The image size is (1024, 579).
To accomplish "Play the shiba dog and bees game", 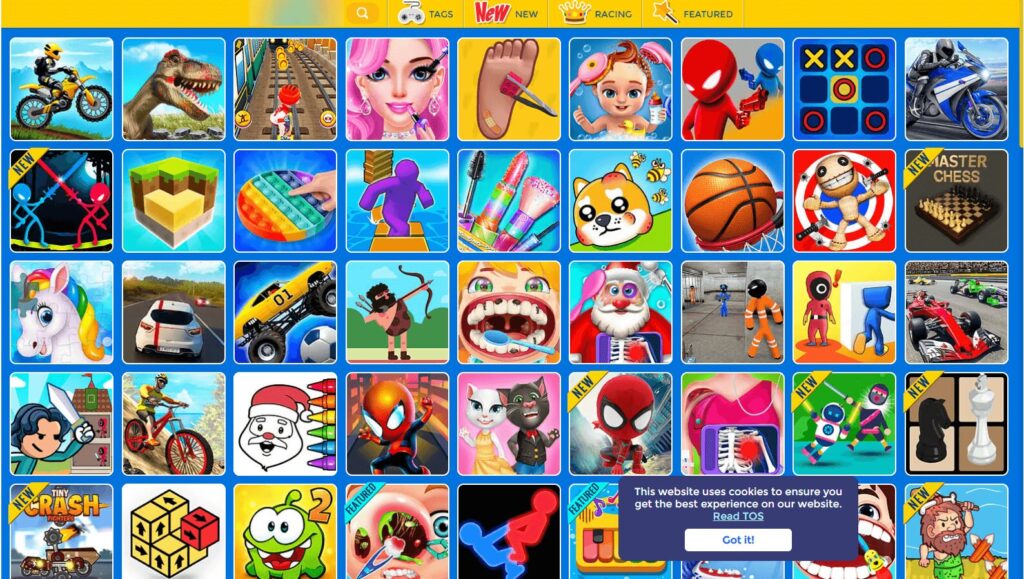I will [620, 201].
